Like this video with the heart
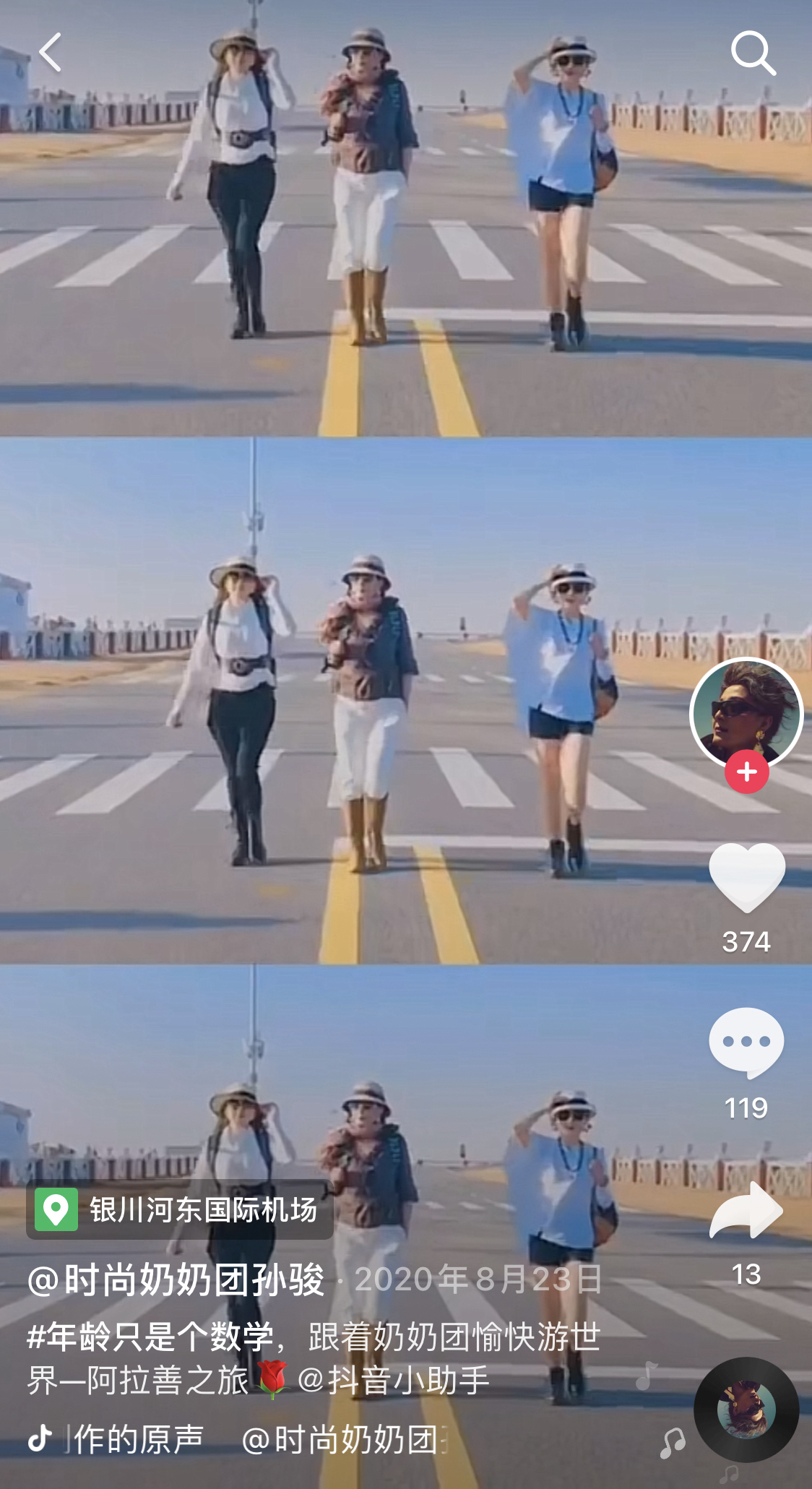 pos(746,877)
